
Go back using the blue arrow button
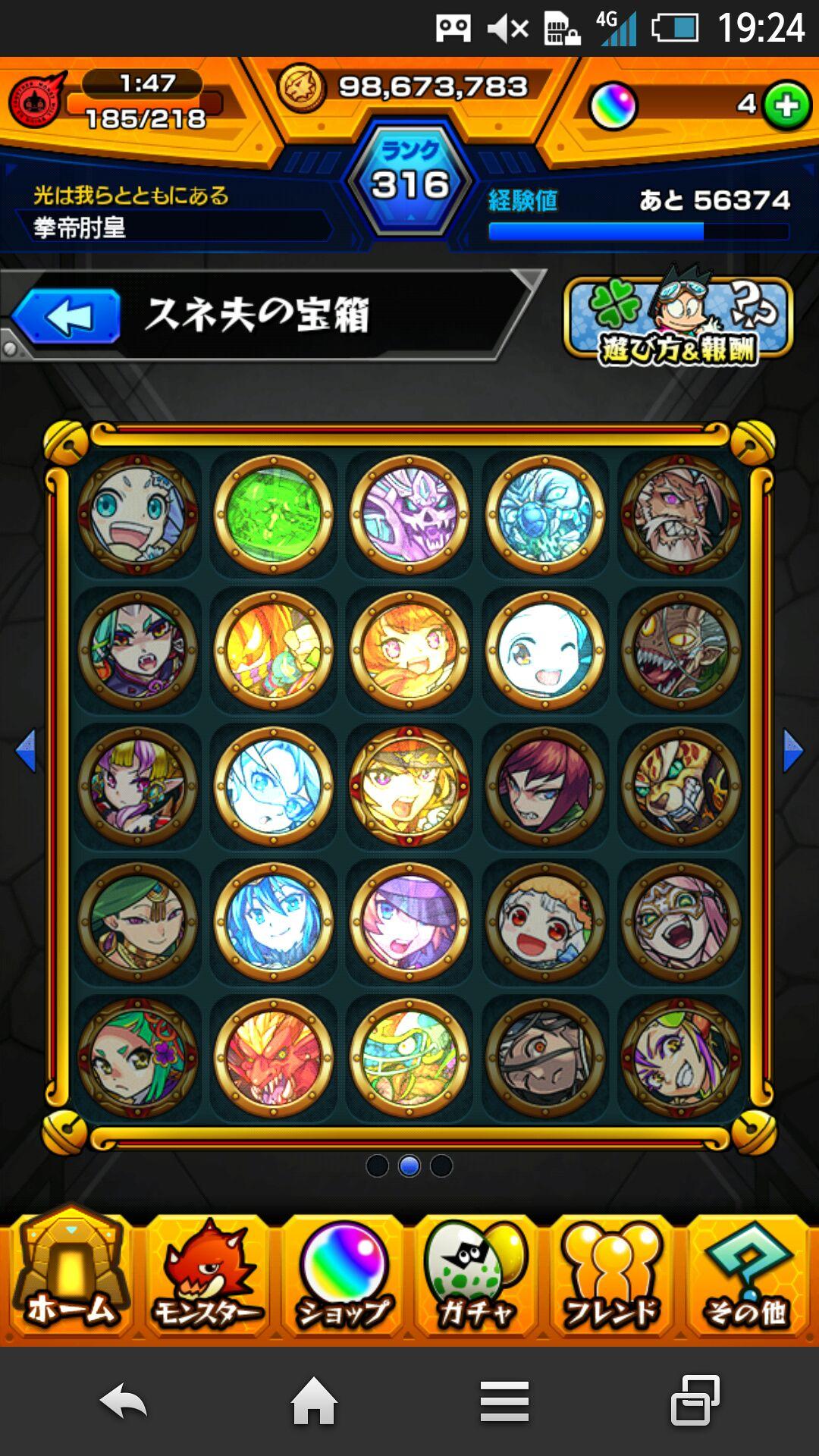click(67, 316)
